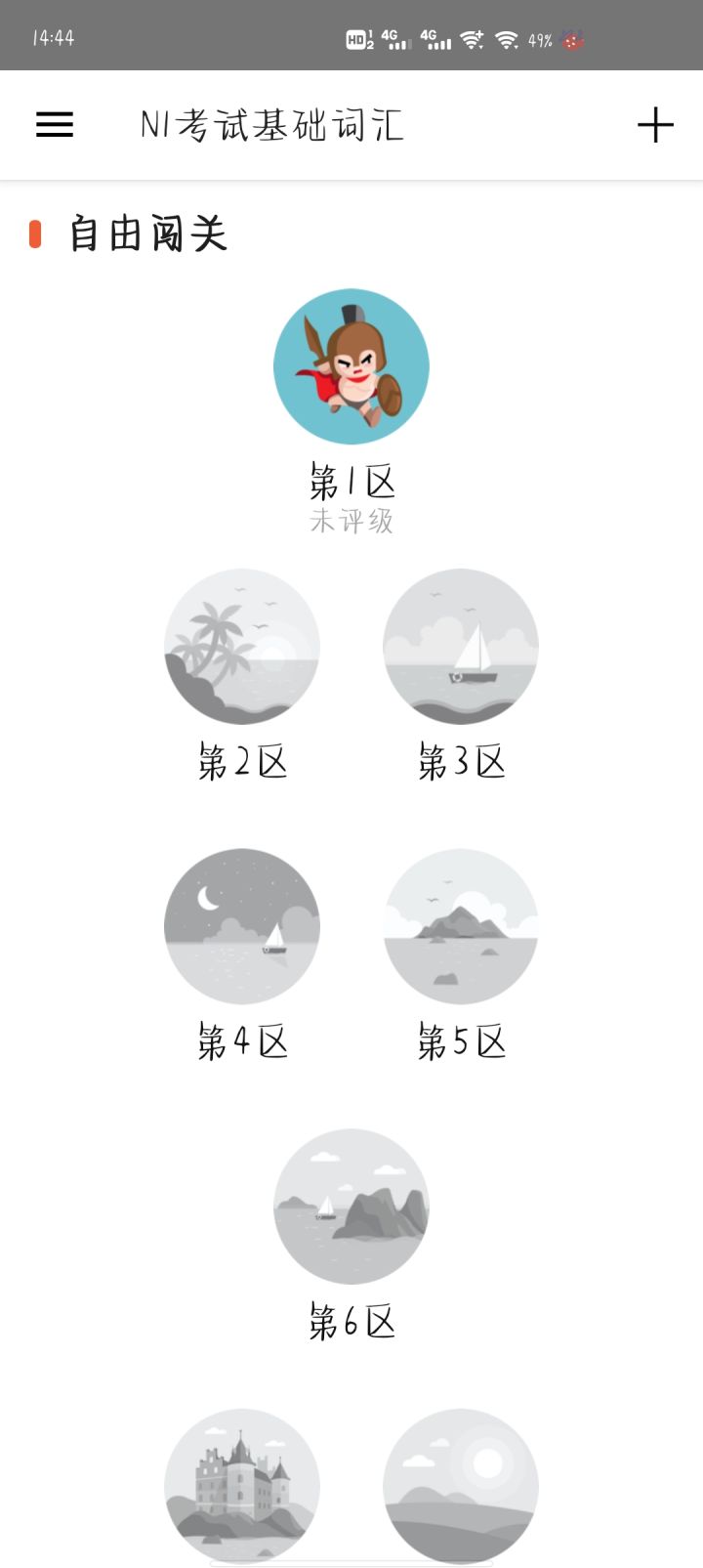
Task: Open level 第3区 with the sailboat image
Action: click(x=460, y=646)
